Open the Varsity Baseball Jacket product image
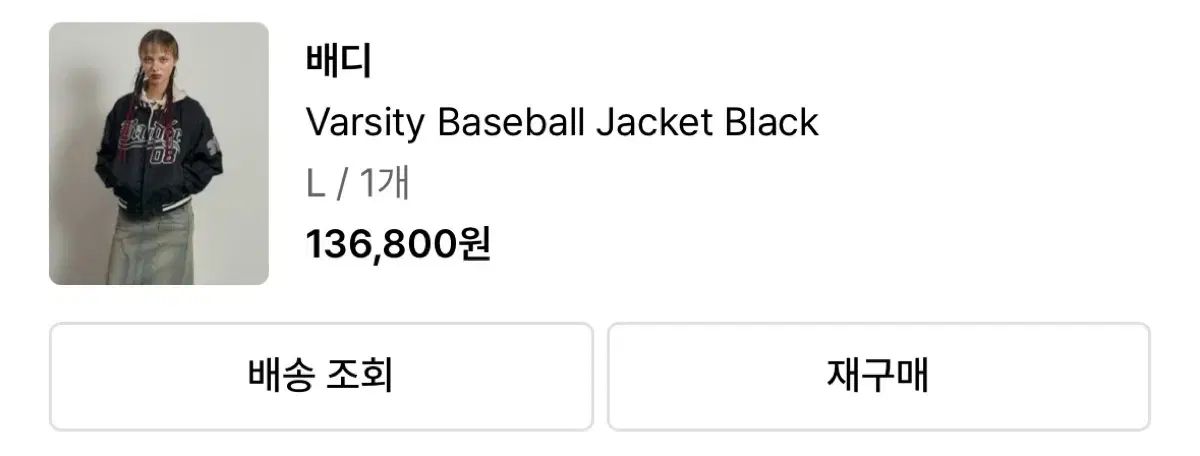Screen dimensions: 1200x456 click(x=159, y=154)
